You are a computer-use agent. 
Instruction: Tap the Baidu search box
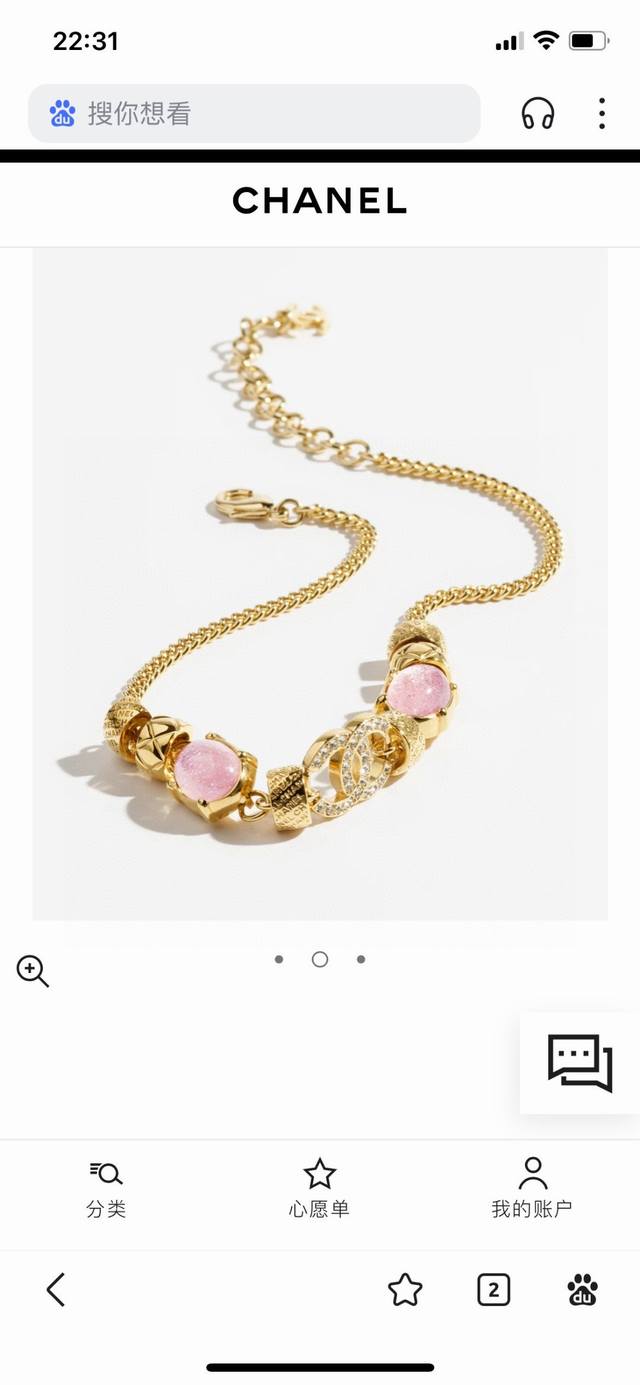254,113
